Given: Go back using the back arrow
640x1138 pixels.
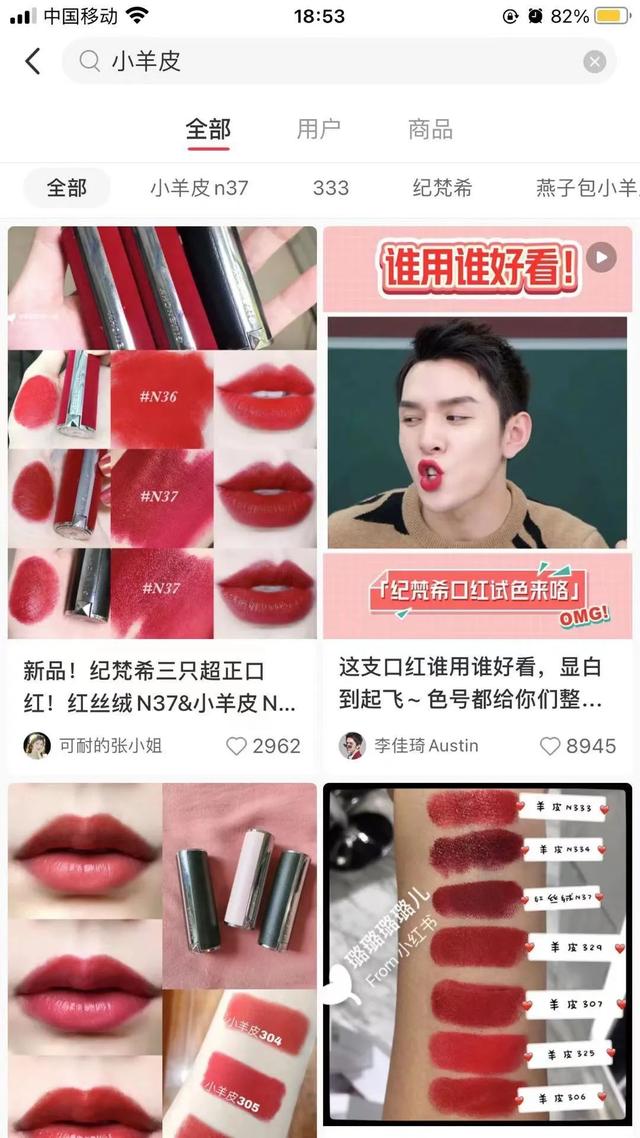Looking at the screenshot, I should pos(33,62).
